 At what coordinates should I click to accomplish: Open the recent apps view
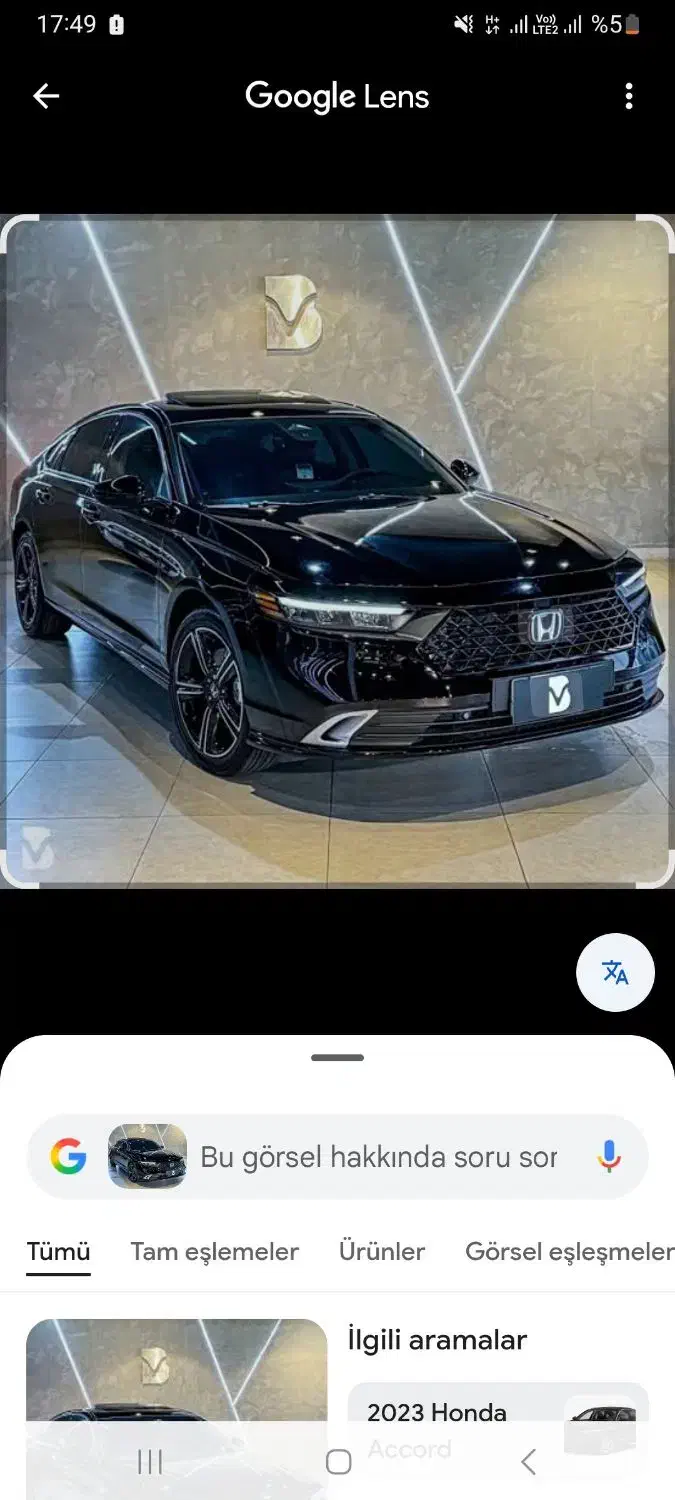pos(149,1462)
